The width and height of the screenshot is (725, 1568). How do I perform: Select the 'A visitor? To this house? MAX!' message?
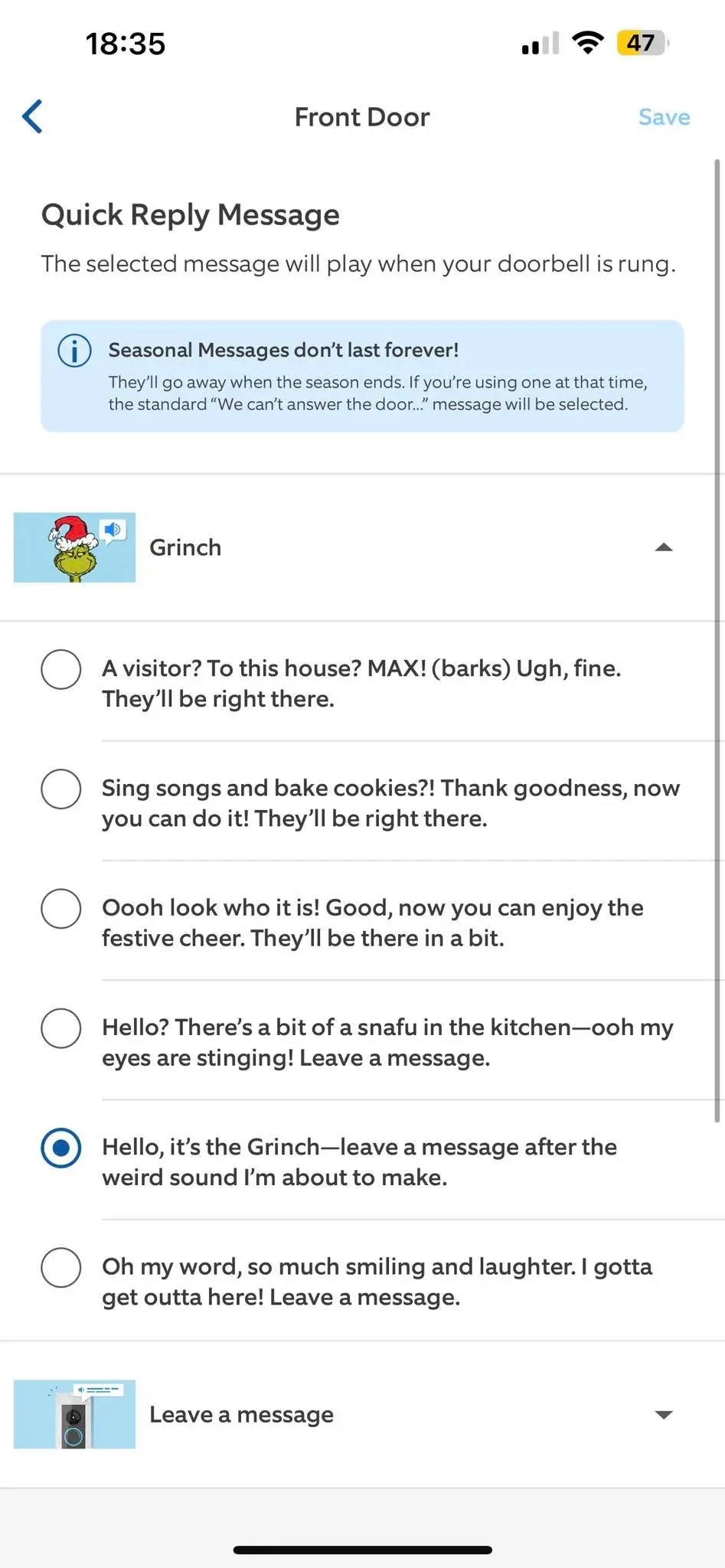click(61, 669)
